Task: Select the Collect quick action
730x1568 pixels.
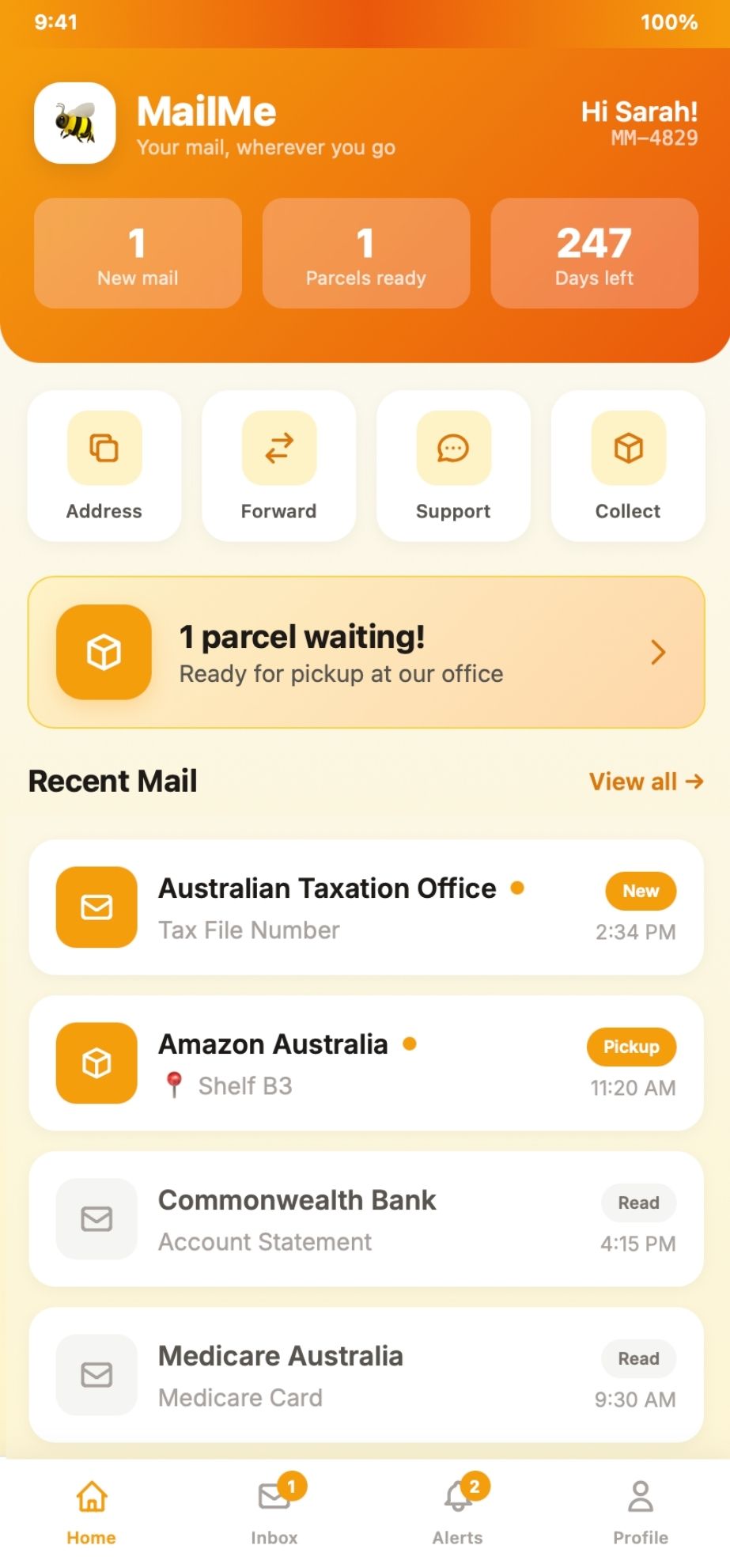Action: tap(628, 465)
